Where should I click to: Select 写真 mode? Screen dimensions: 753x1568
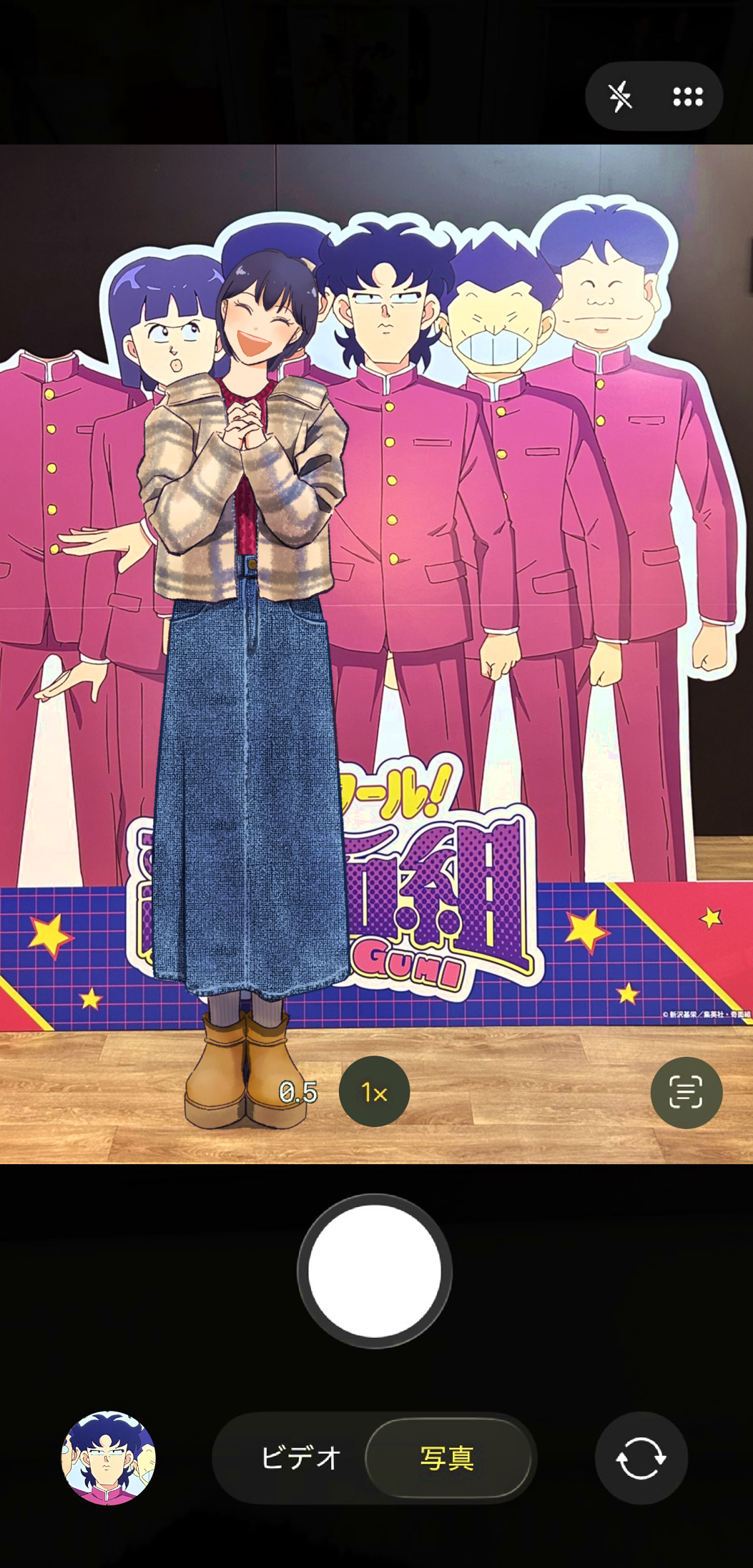pos(447,1458)
